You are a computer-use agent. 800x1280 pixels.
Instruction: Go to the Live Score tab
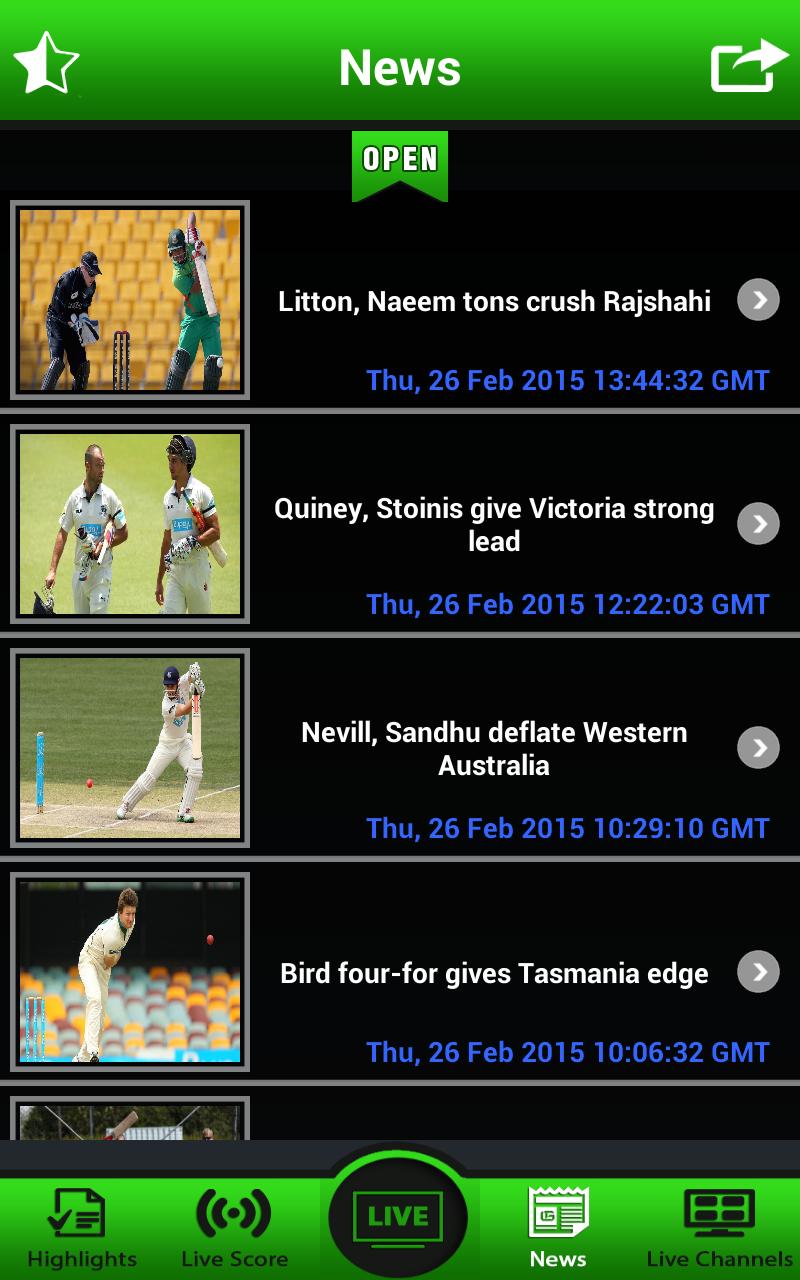[234, 1228]
